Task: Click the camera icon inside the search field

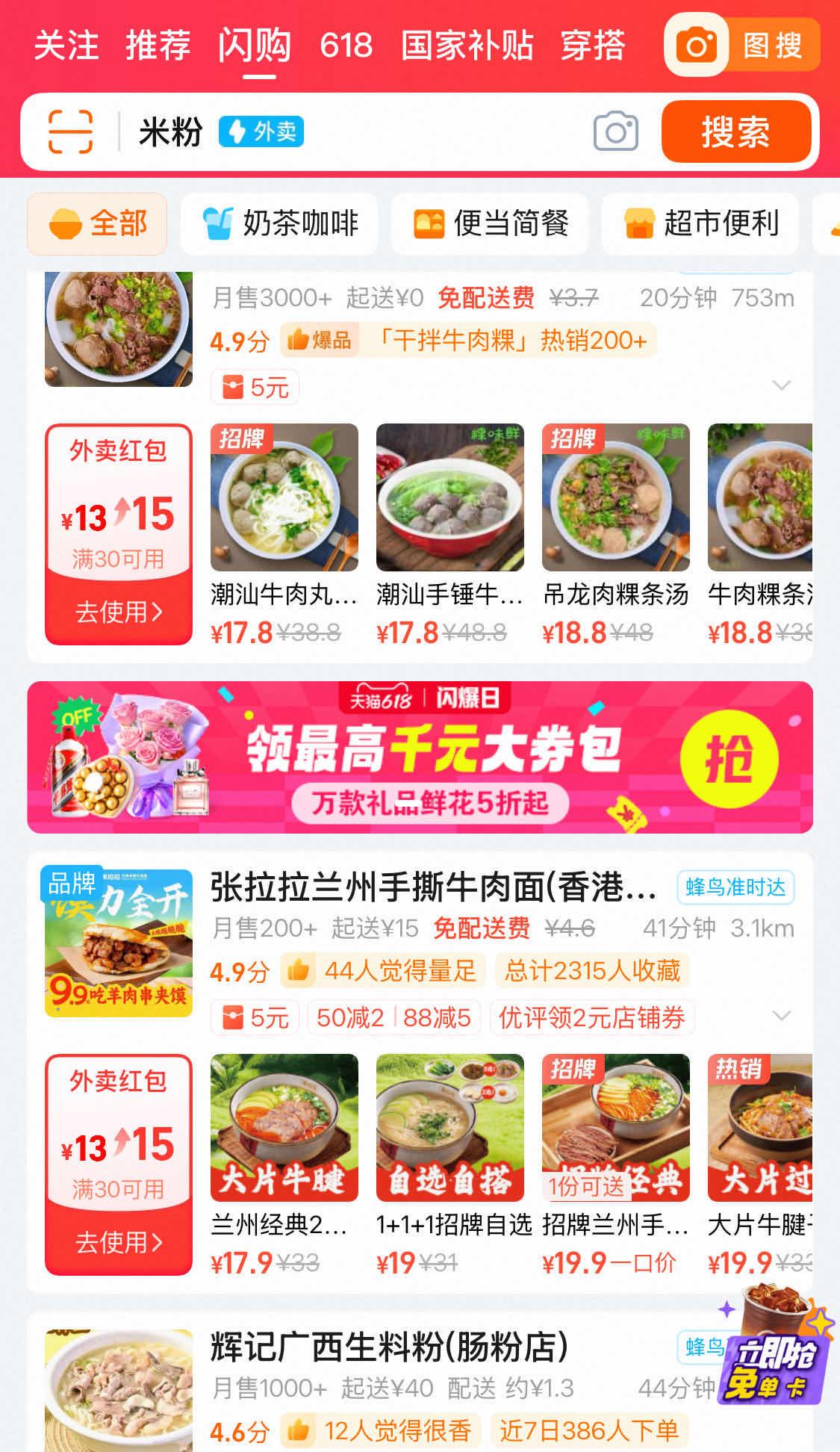Action: pos(614,132)
